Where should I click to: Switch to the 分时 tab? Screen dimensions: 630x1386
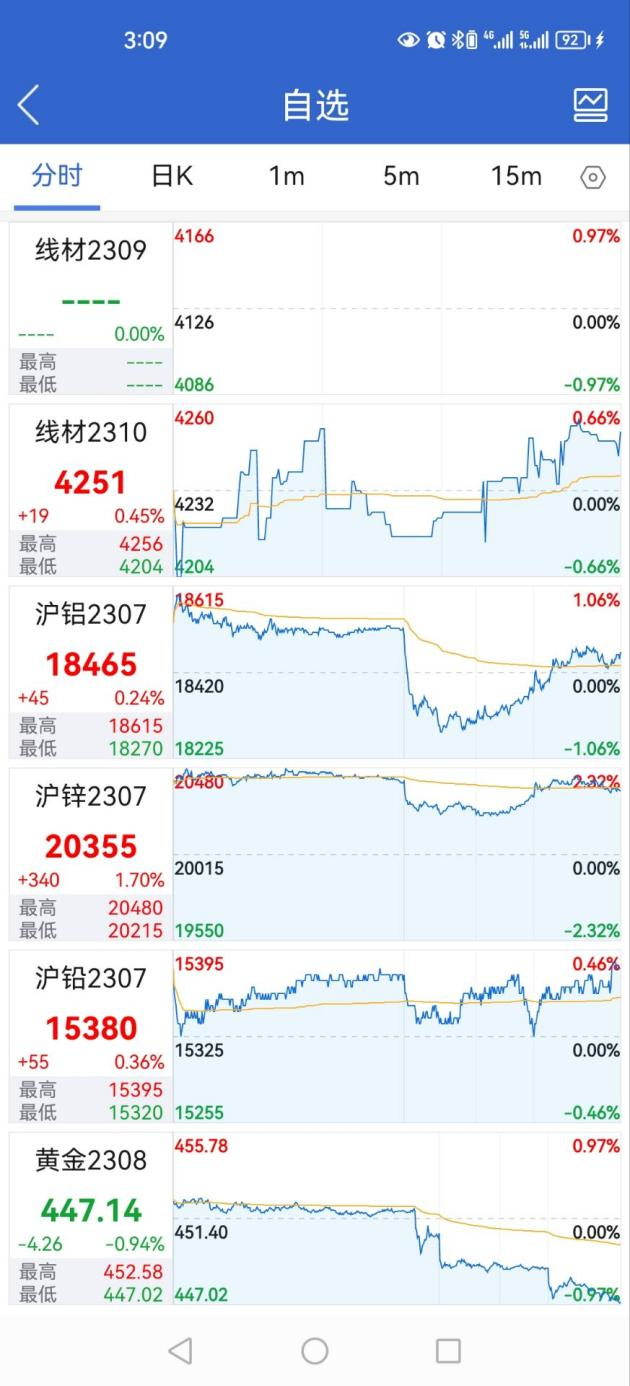[57, 177]
